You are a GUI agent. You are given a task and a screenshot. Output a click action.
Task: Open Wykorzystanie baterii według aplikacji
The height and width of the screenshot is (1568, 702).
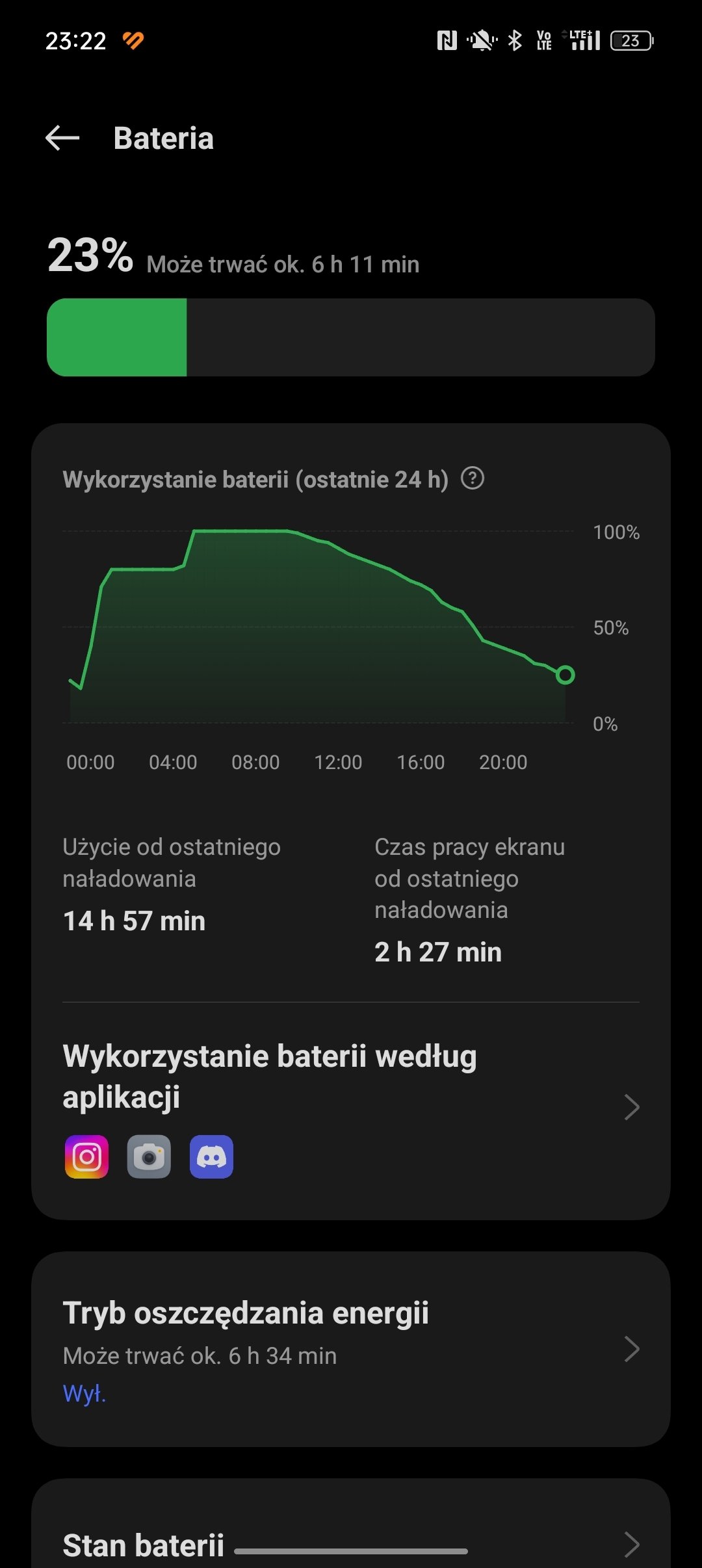tap(351, 1105)
